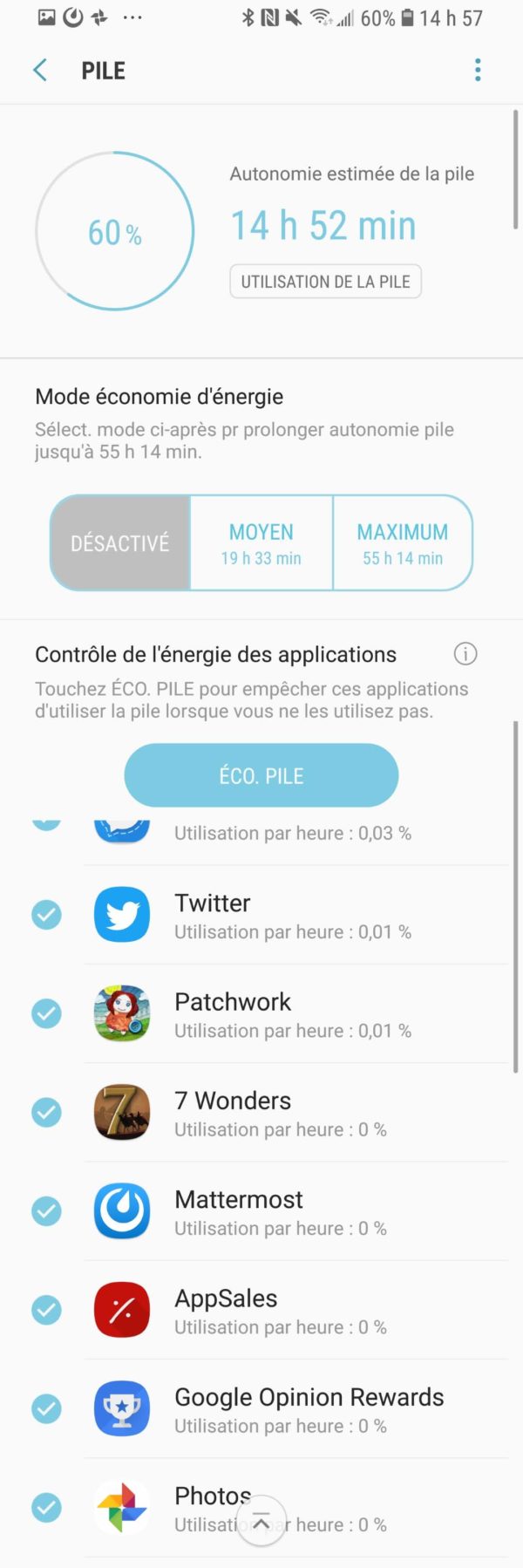This screenshot has height=1568, width=523.
Task: Untick the 7 Wonders checkbox
Action: pyautogui.click(x=47, y=1112)
